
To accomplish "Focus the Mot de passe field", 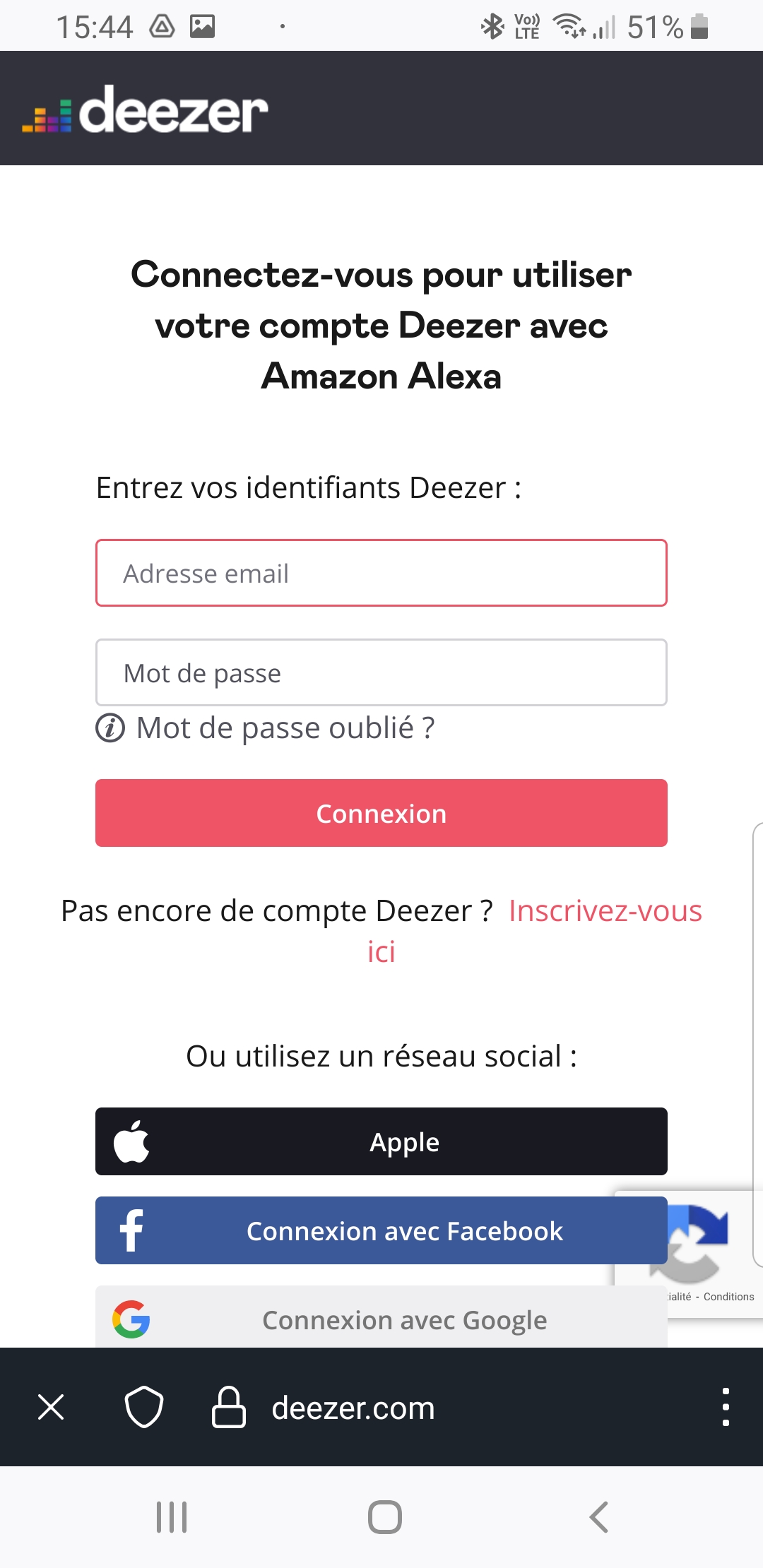I will click(x=381, y=672).
